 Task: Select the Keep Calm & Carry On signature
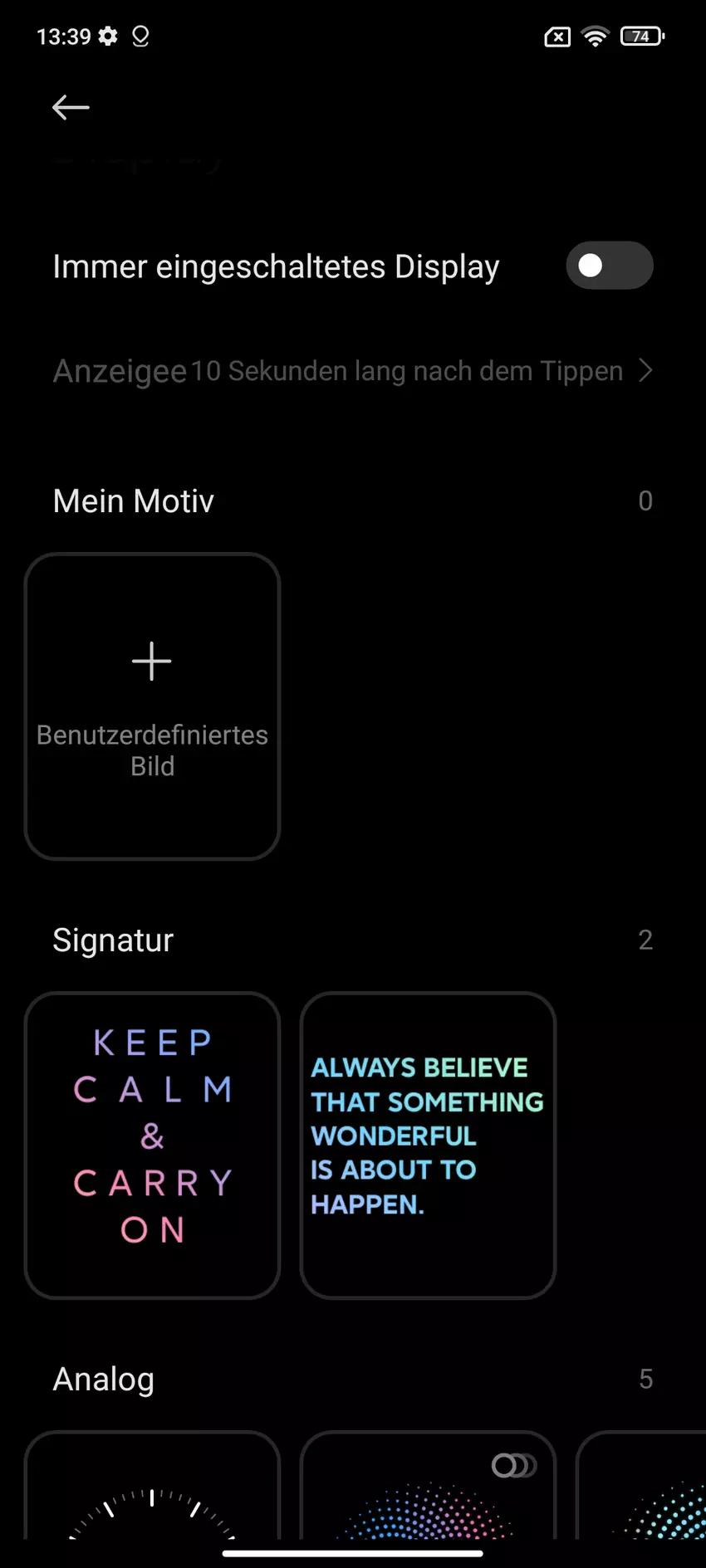(x=152, y=1144)
